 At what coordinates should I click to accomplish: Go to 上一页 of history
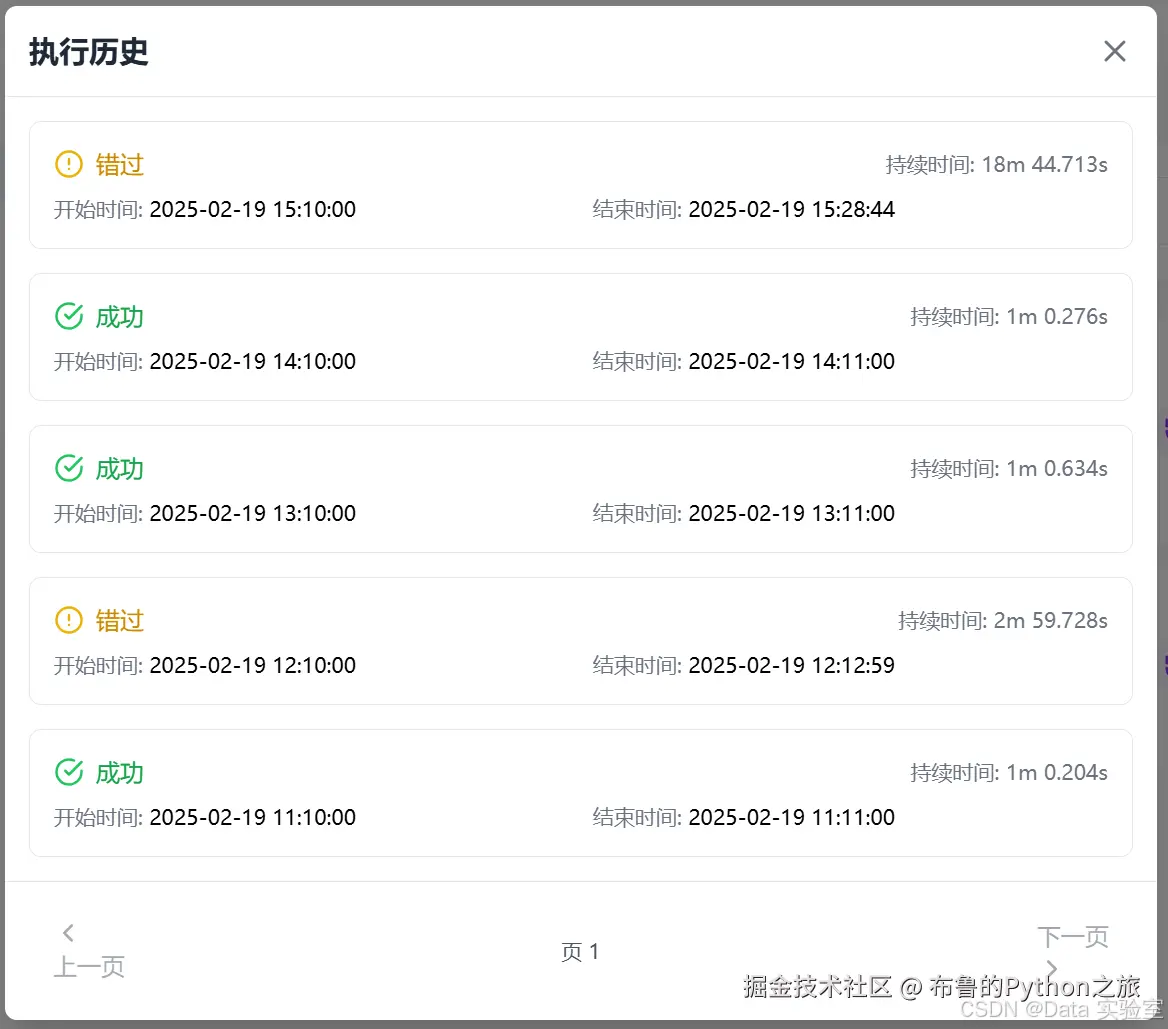click(x=88, y=951)
